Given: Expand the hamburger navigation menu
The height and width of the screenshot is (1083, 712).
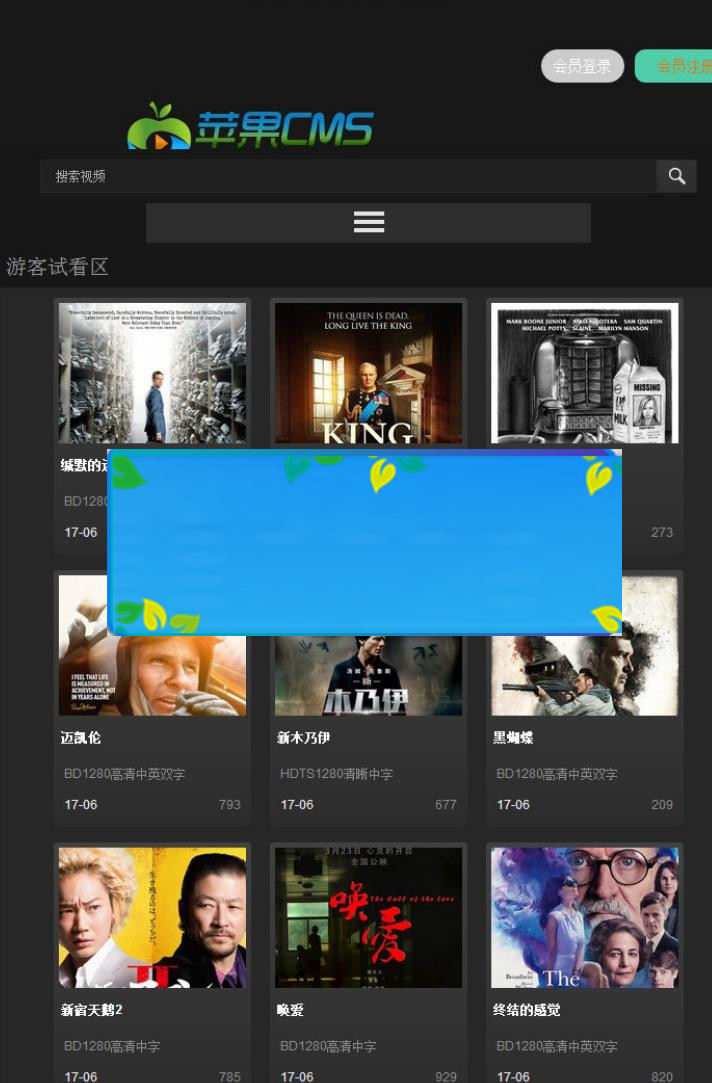Looking at the screenshot, I should pyautogui.click(x=368, y=222).
